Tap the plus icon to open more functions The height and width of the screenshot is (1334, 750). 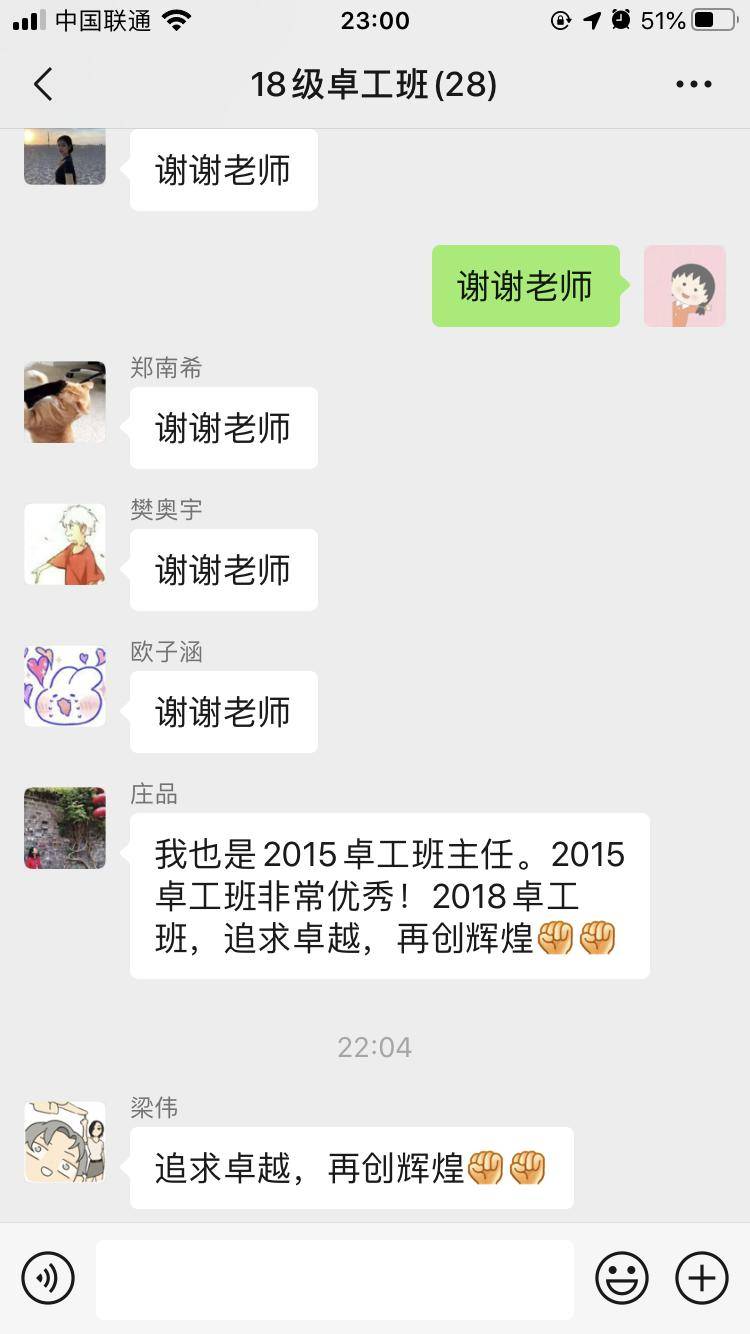[x=701, y=1277]
